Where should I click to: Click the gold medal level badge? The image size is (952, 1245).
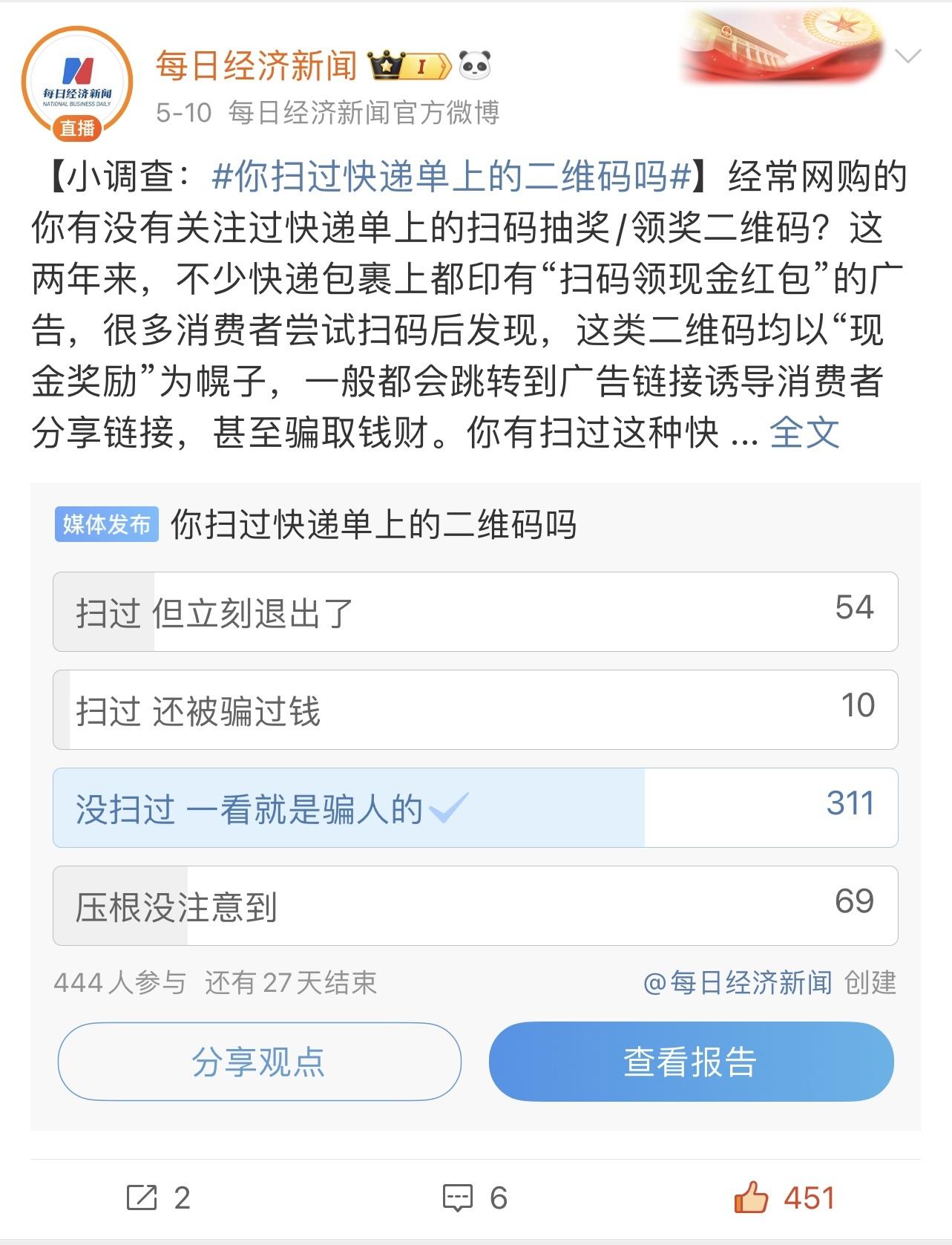coord(425,65)
